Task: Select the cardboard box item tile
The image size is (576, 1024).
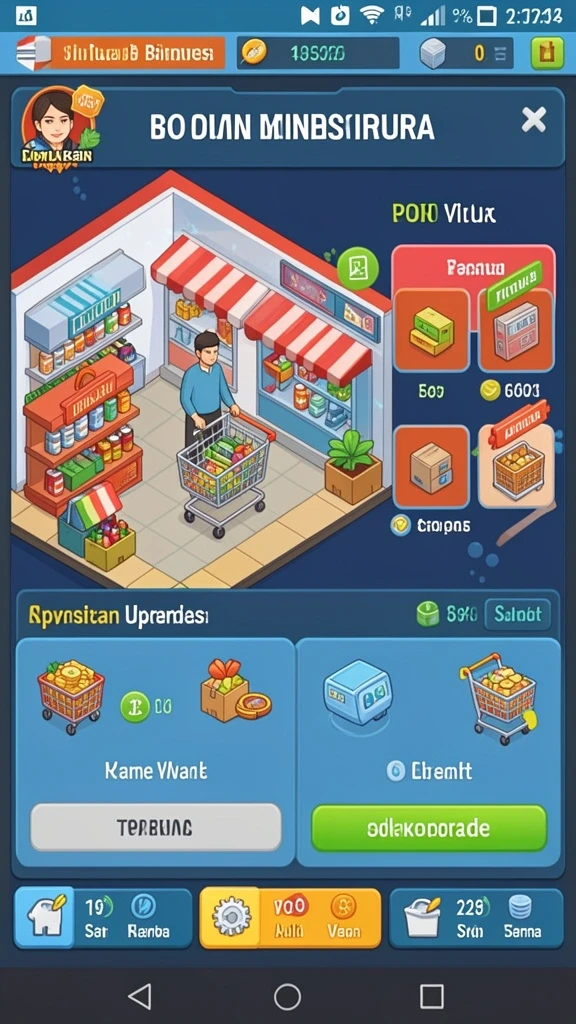Action: [431, 467]
